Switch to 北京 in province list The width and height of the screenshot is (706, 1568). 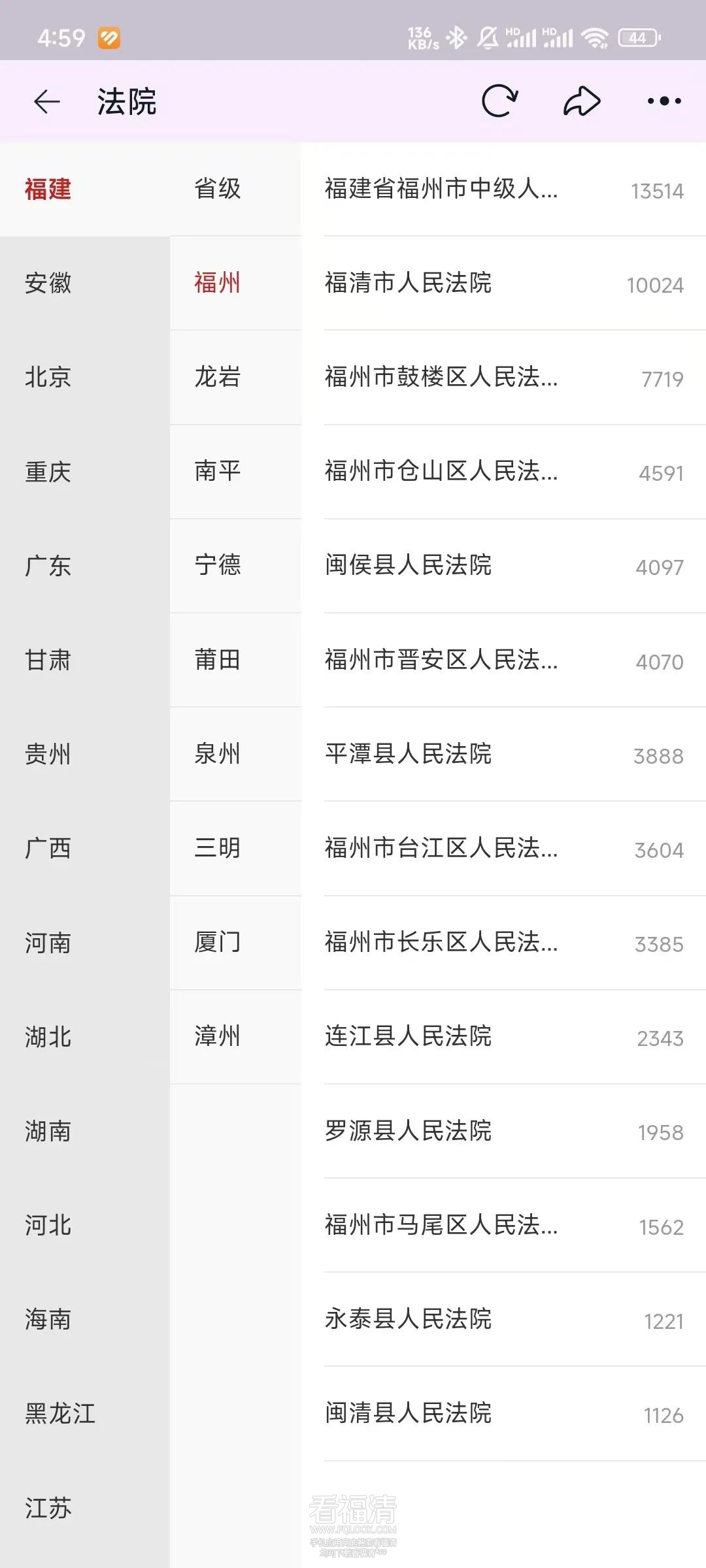coord(48,378)
